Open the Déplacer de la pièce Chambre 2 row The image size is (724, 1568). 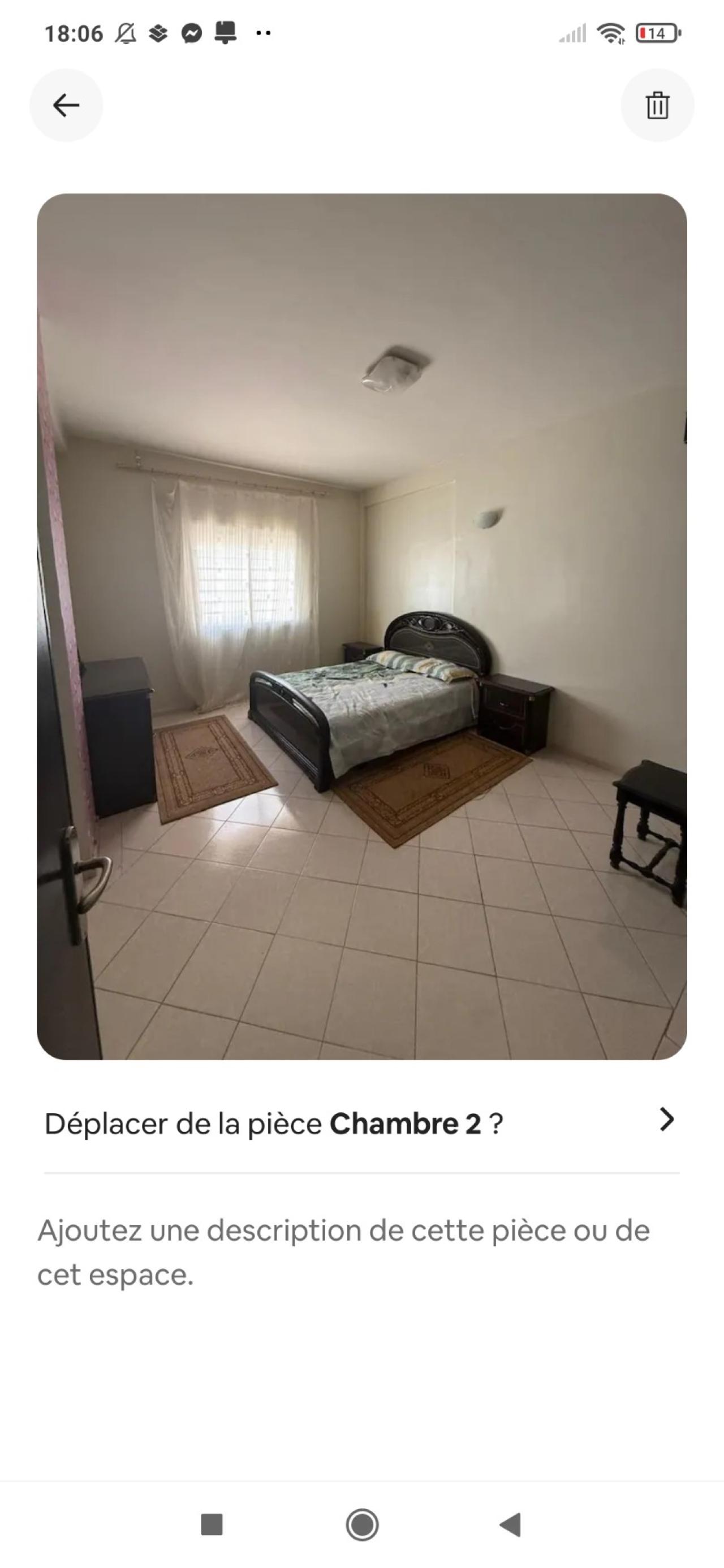(361, 1123)
